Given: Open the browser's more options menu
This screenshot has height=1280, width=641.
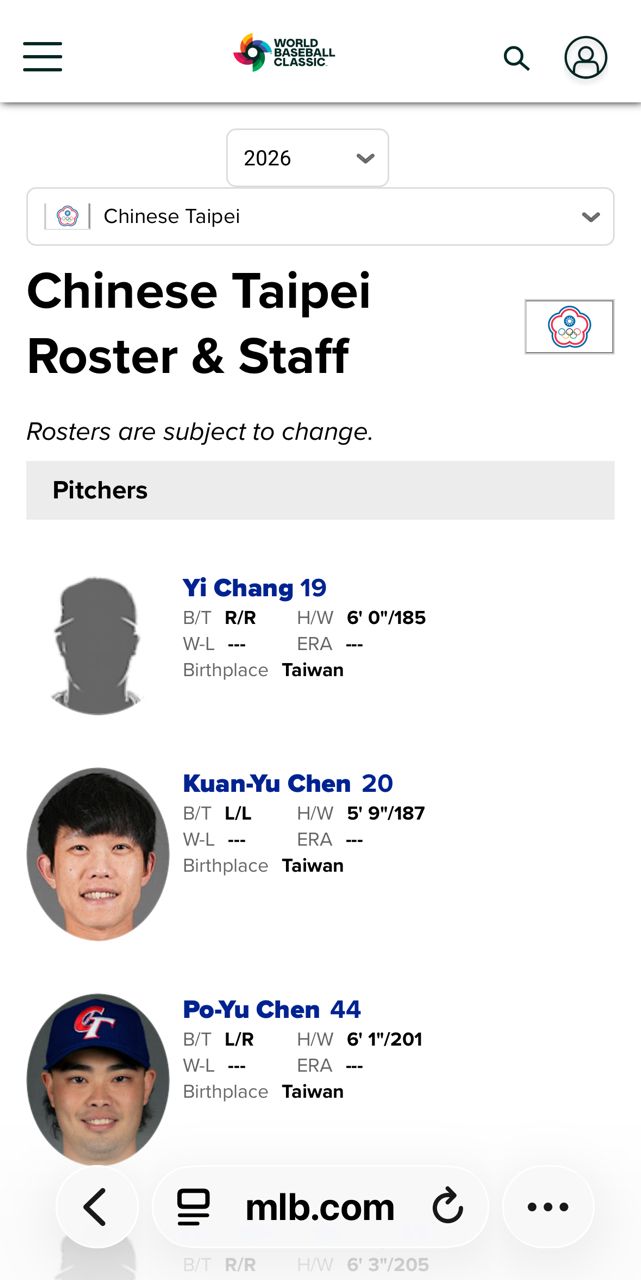Looking at the screenshot, I should pos(547,1207).
